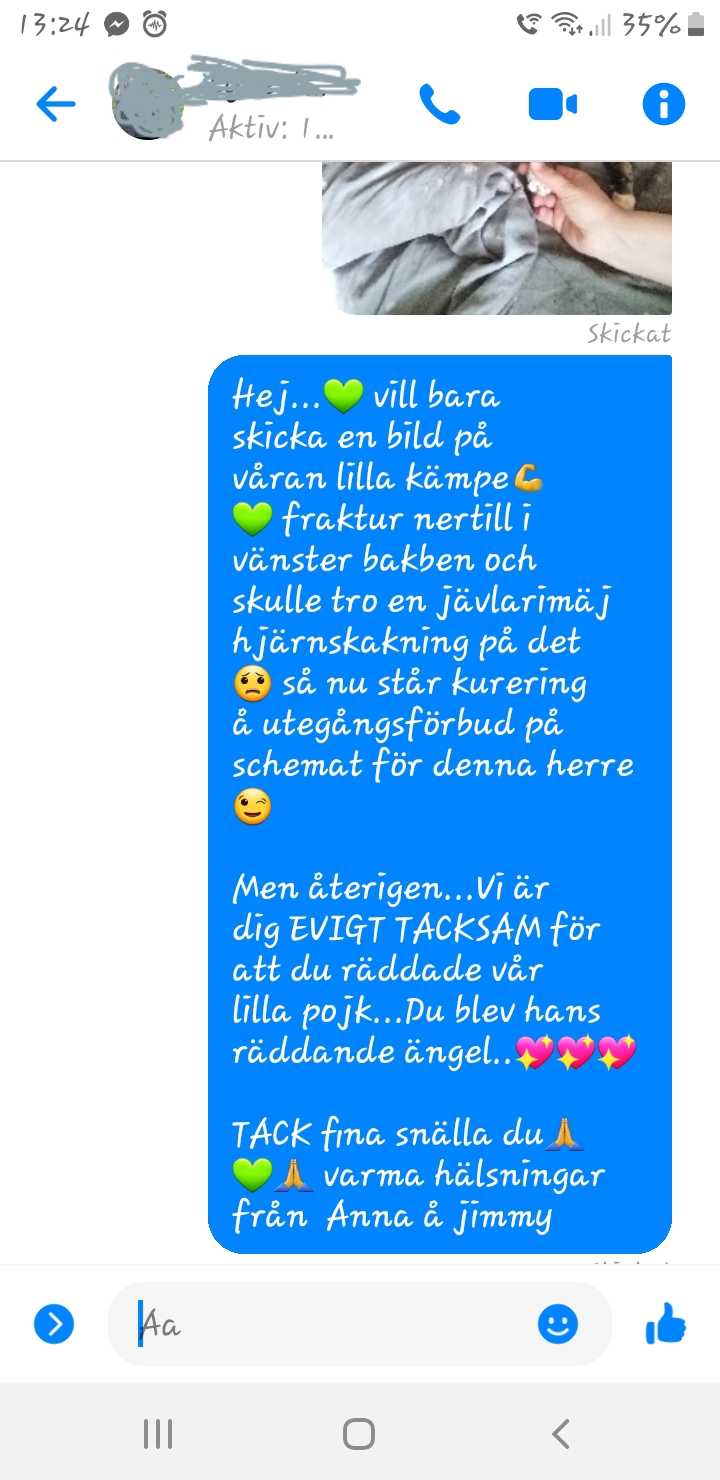Start a video call
This screenshot has width=720, height=1480.
(x=552, y=104)
